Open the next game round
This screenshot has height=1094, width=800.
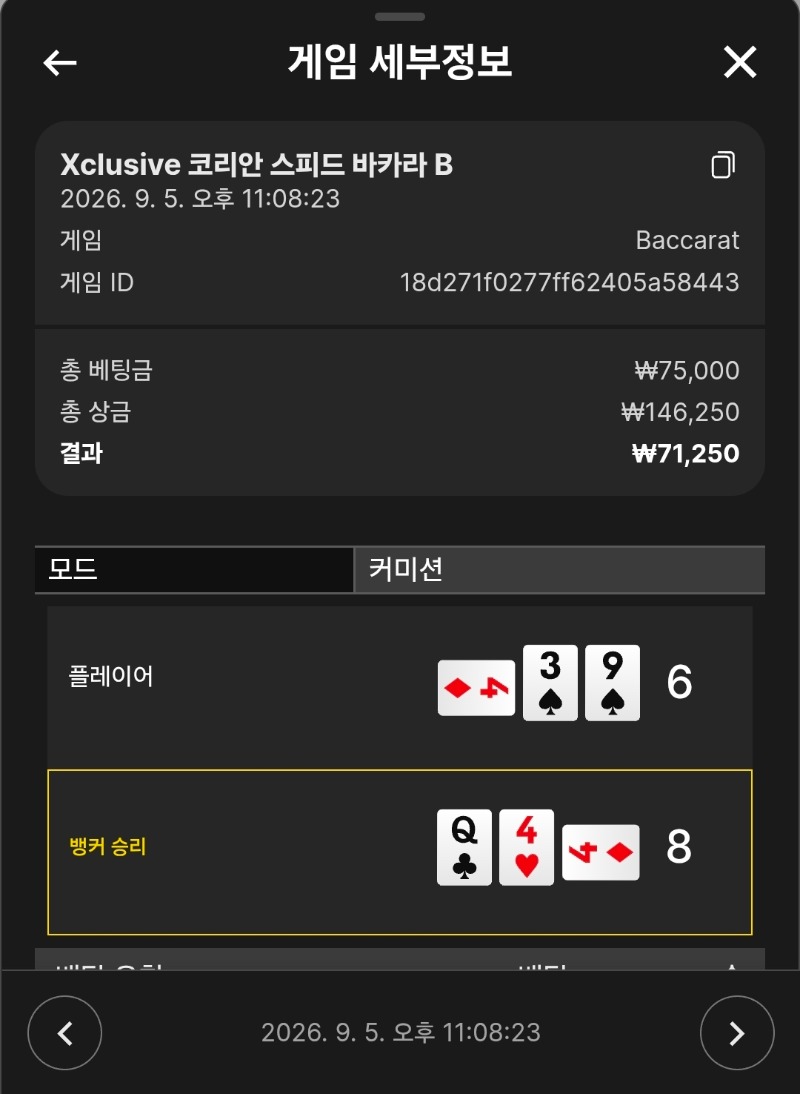pos(737,1033)
